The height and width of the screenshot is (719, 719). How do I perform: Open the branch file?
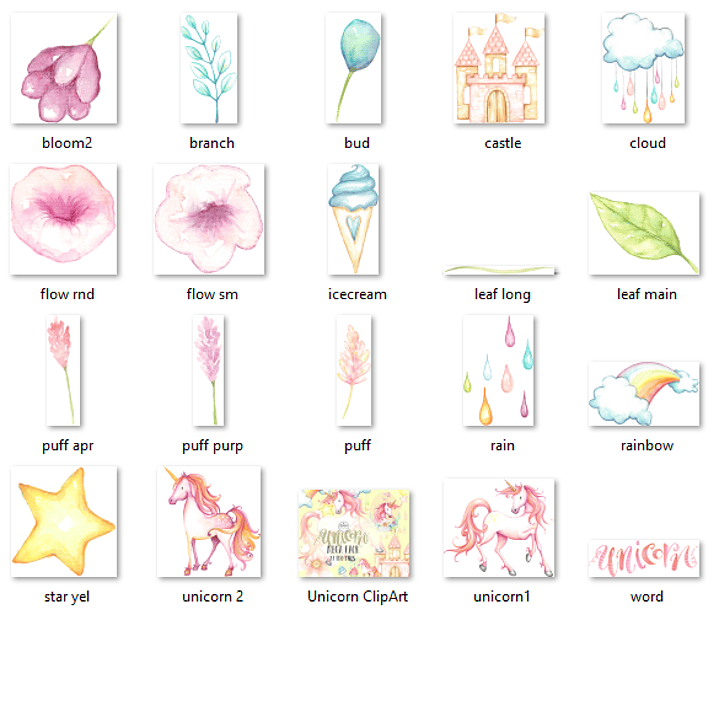211,68
